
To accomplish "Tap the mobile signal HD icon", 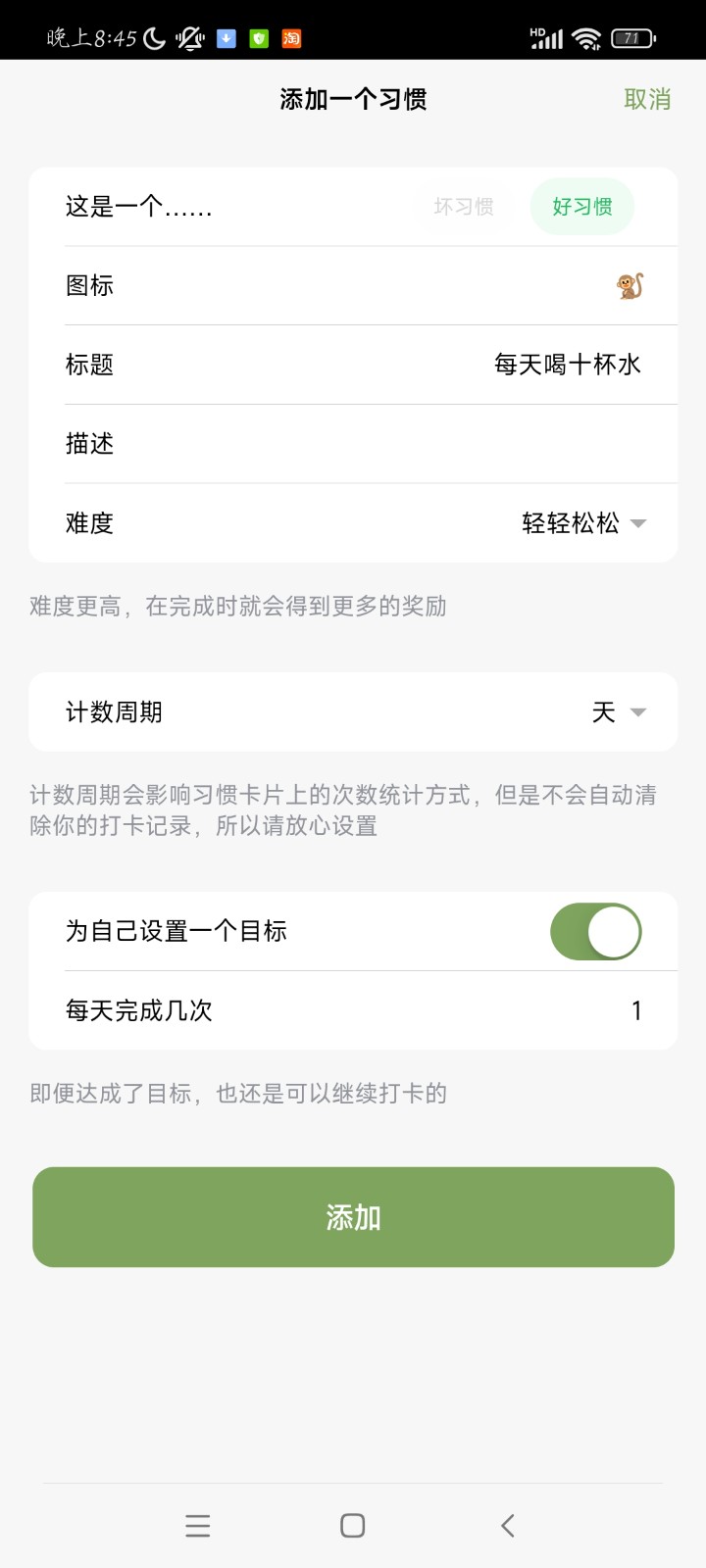I will pos(544,37).
